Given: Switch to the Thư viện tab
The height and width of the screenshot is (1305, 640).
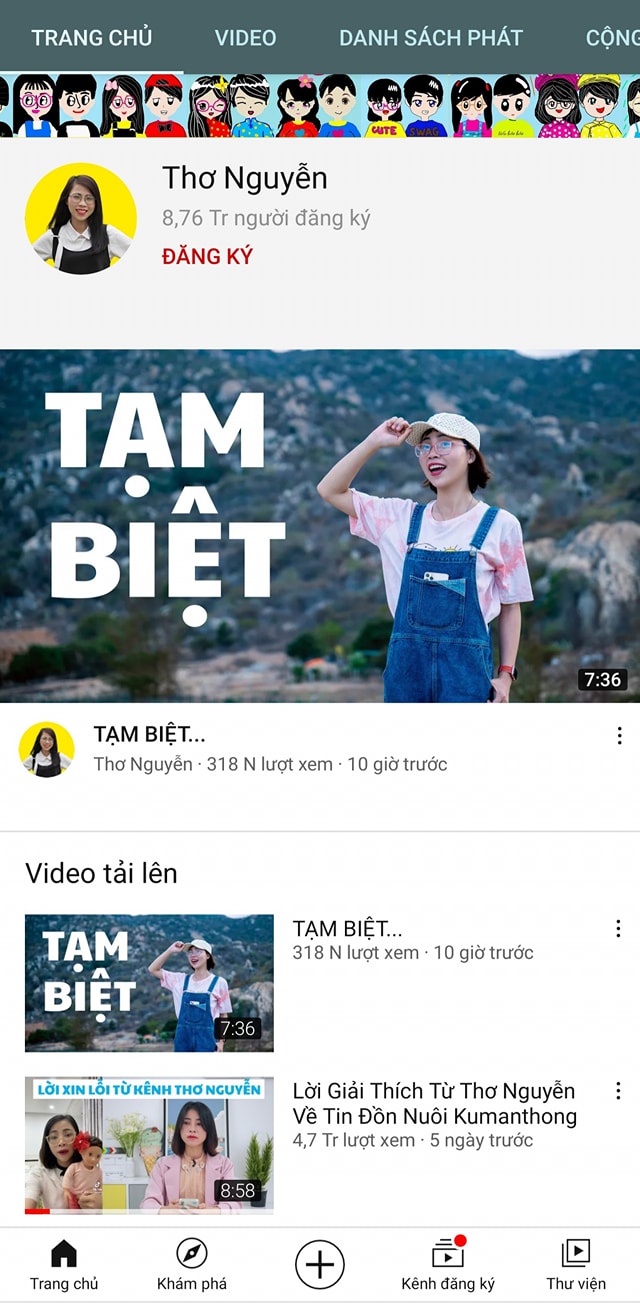Looking at the screenshot, I should click(x=576, y=1264).
